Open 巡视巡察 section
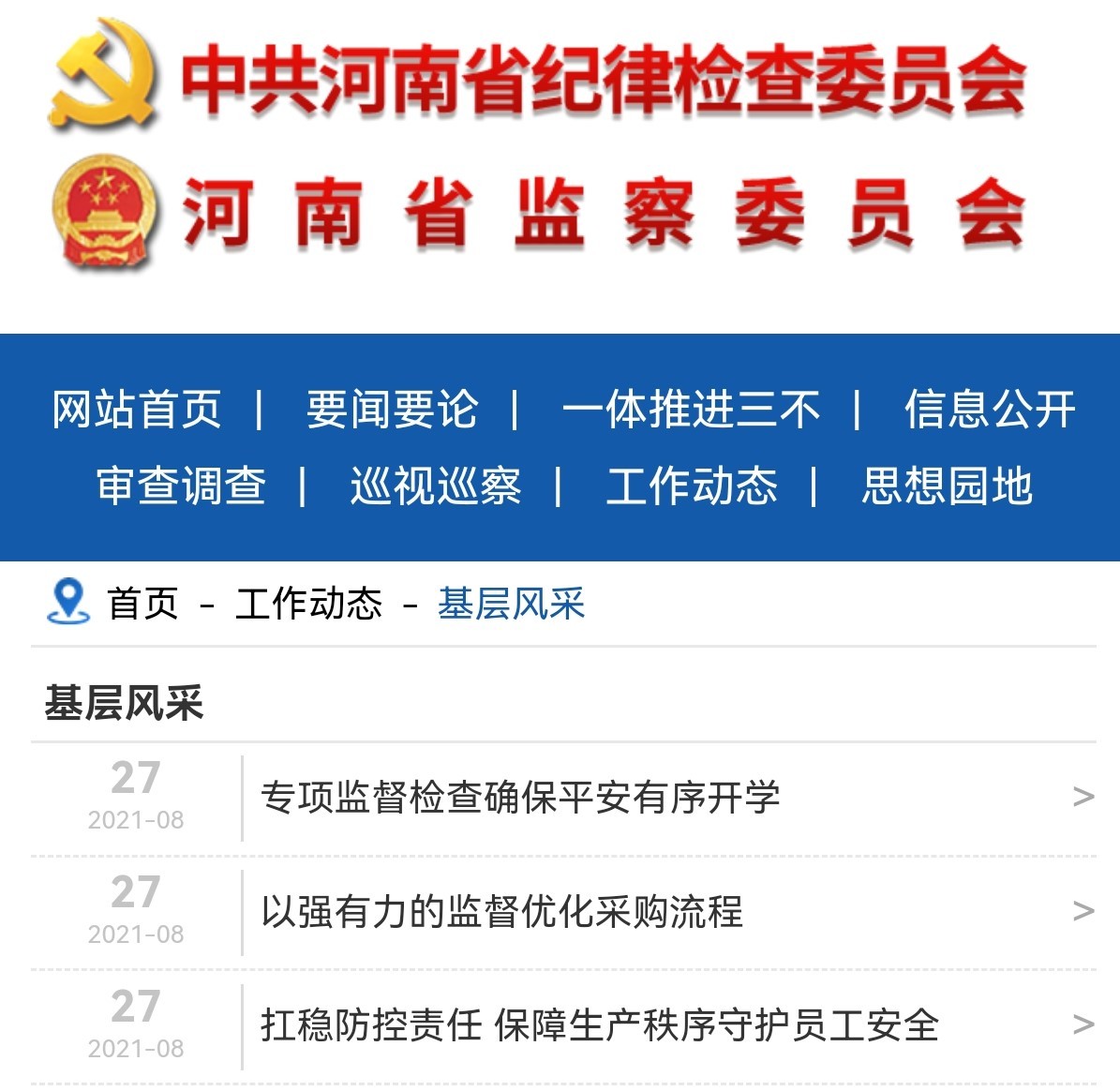The height and width of the screenshot is (1091, 1120). pyautogui.click(x=435, y=486)
